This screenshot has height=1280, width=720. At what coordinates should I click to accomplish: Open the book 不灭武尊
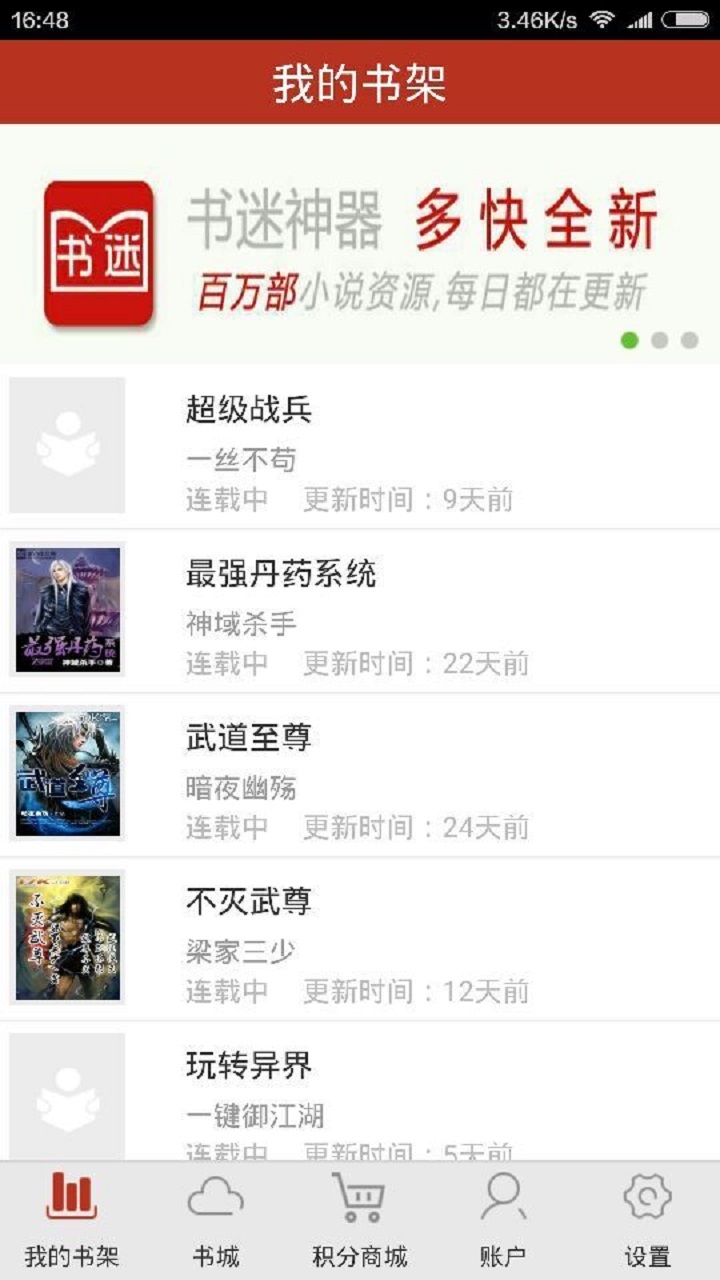360,939
